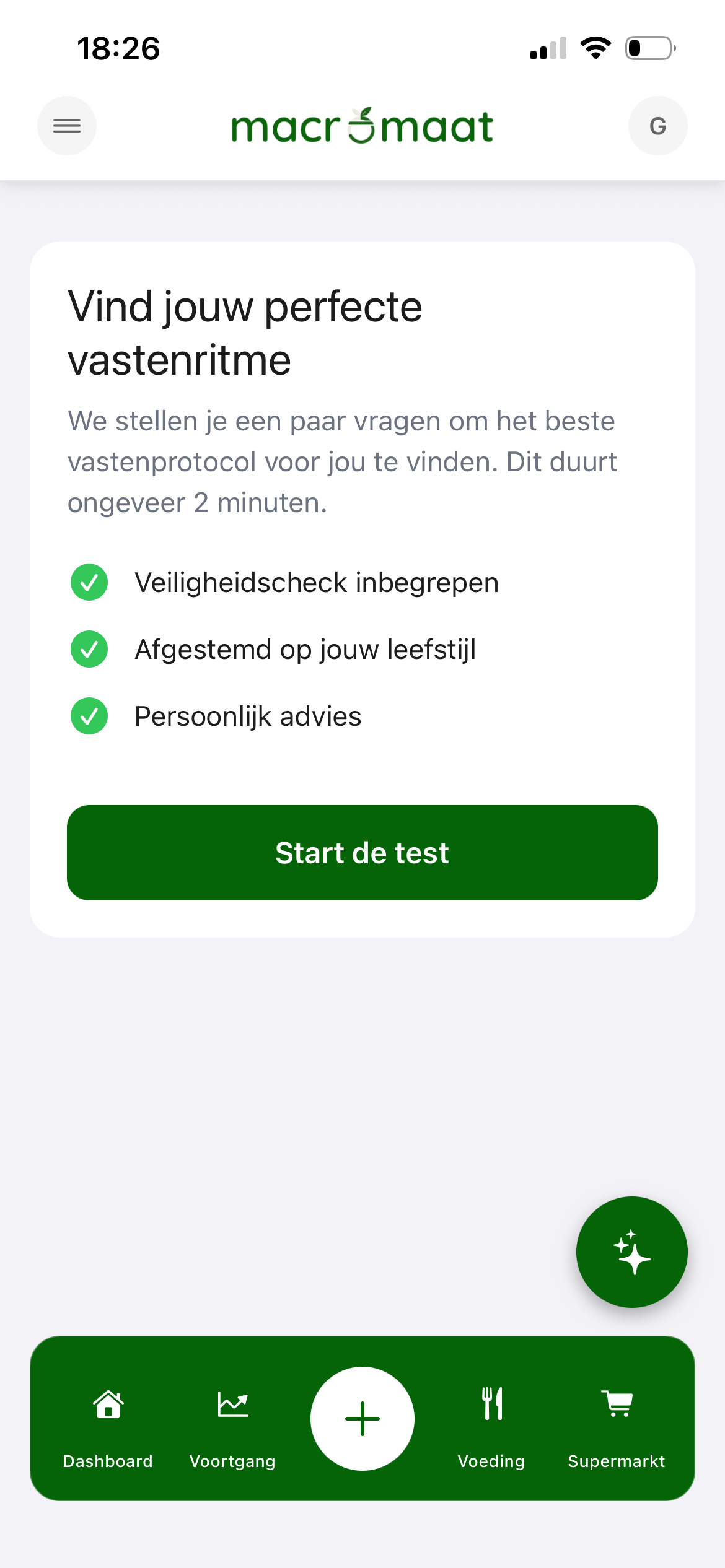Tap Start de test button
Viewport: 725px width, 1568px height.
point(362,852)
